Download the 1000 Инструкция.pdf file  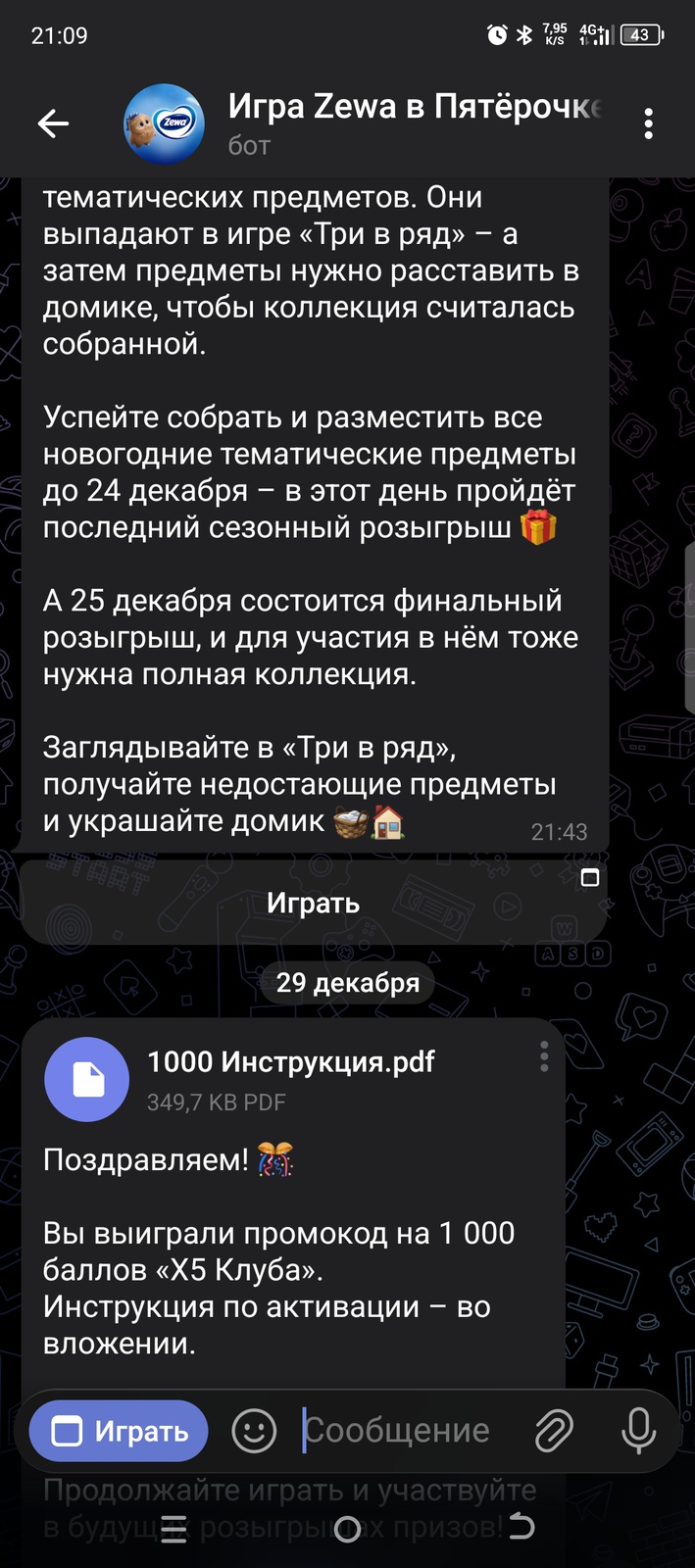[x=87, y=1079]
